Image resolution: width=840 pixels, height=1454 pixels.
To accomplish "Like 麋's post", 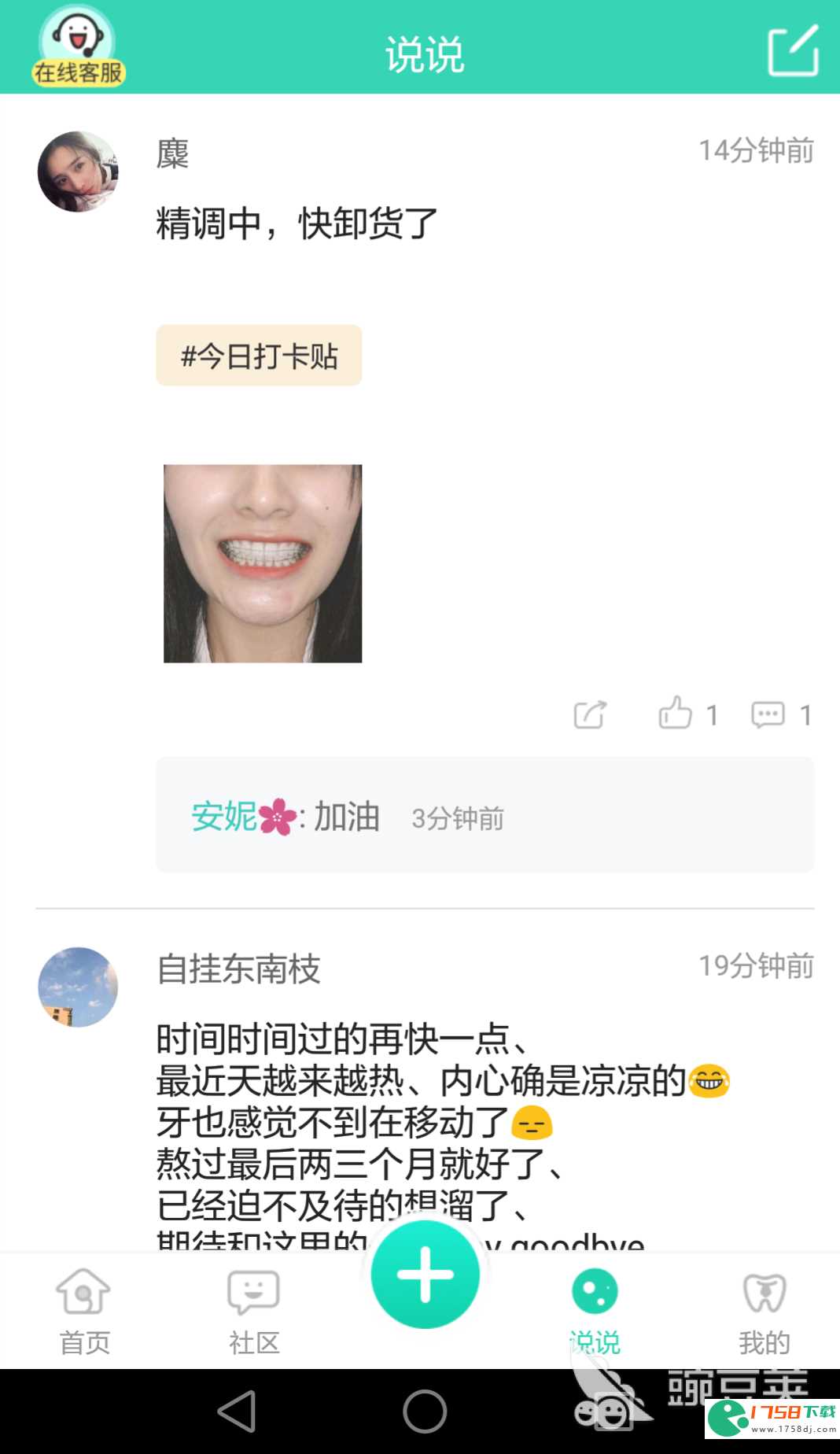I will [x=676, y=714].
